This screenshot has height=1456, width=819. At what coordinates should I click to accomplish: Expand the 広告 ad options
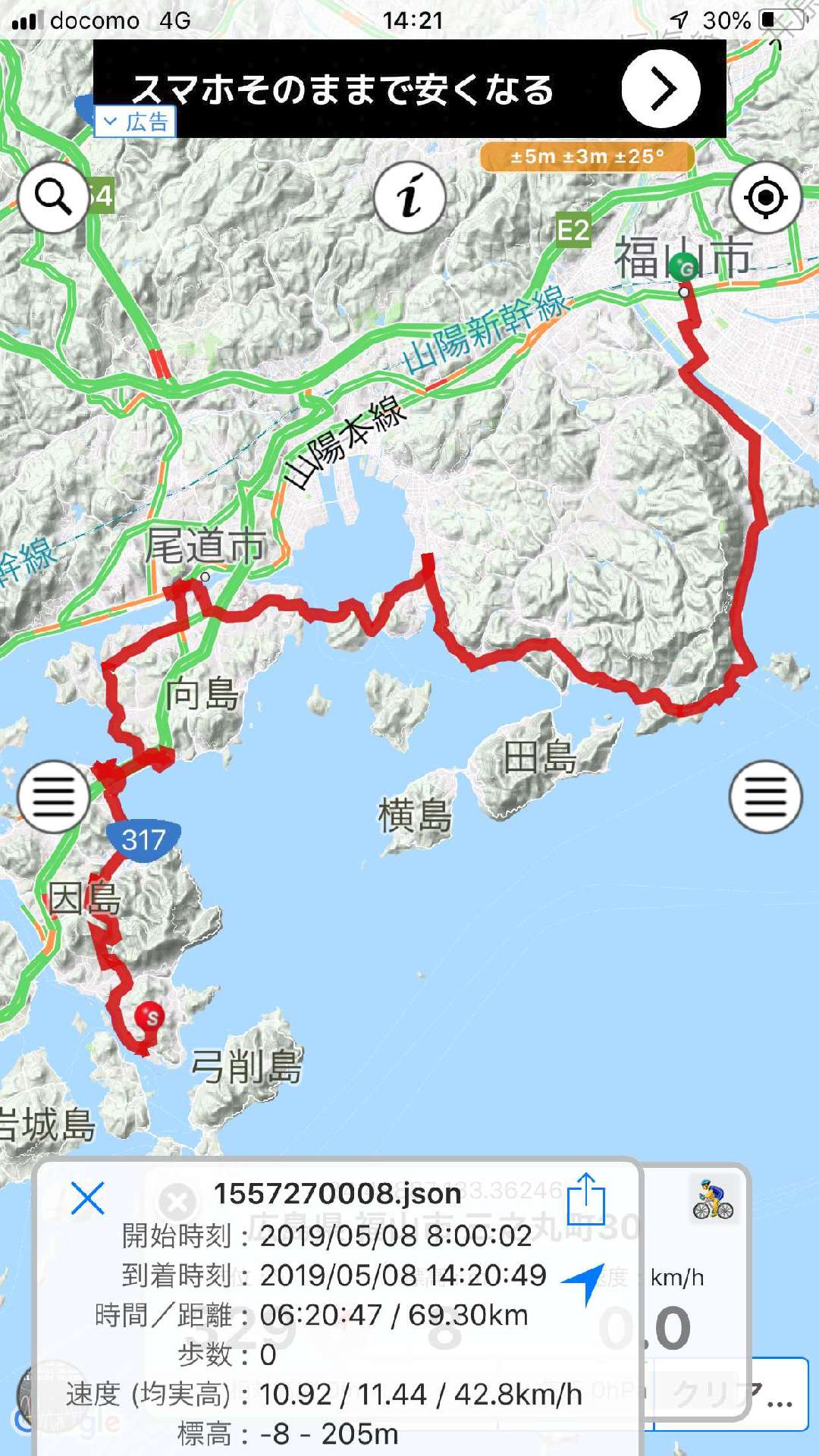tap(135, 121)
